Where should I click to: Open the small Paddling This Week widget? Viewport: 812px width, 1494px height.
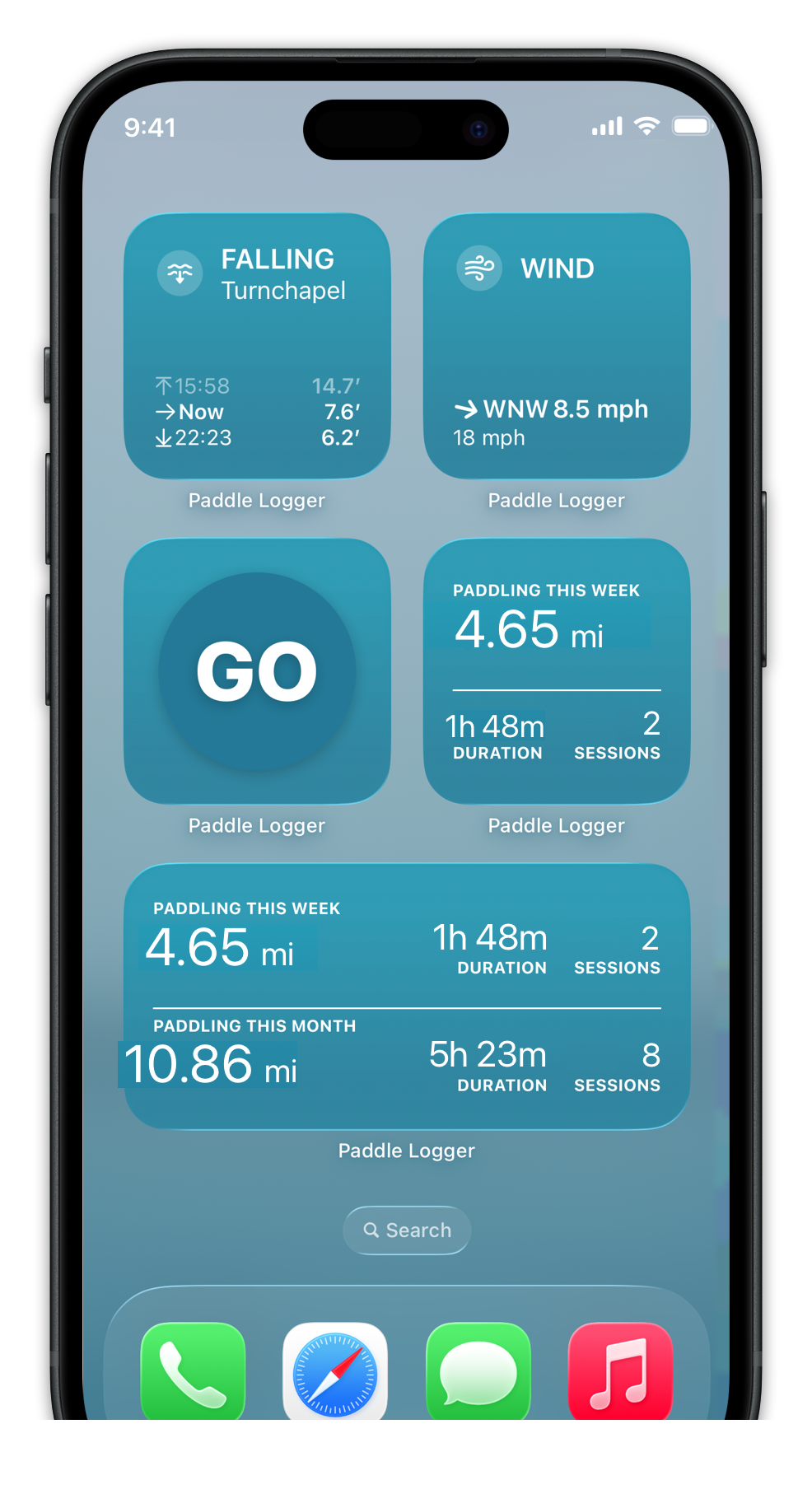557,671
